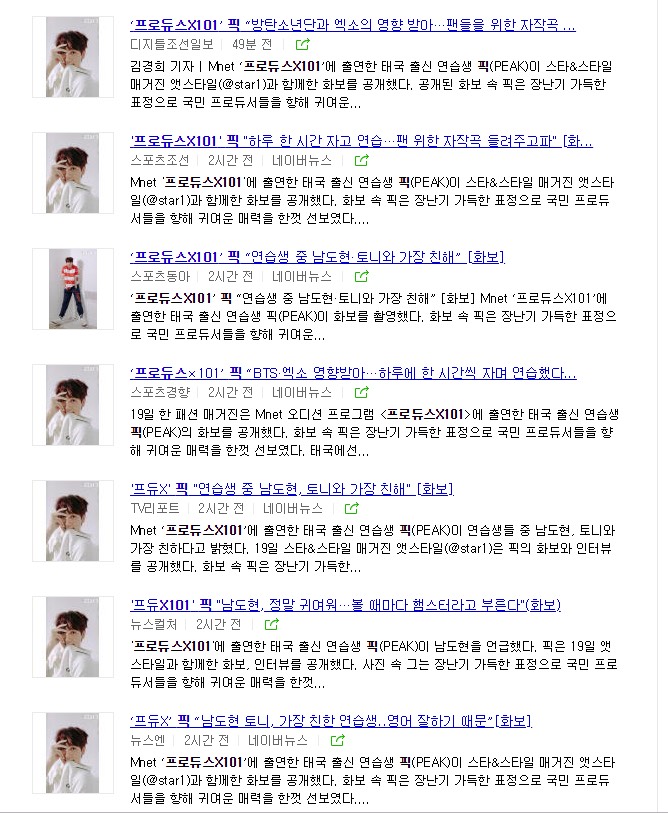668x813 pixels.
Task: Tap 네이버뉴스 link on the 스포츠조선 result
Action: [x=302, y=160]
